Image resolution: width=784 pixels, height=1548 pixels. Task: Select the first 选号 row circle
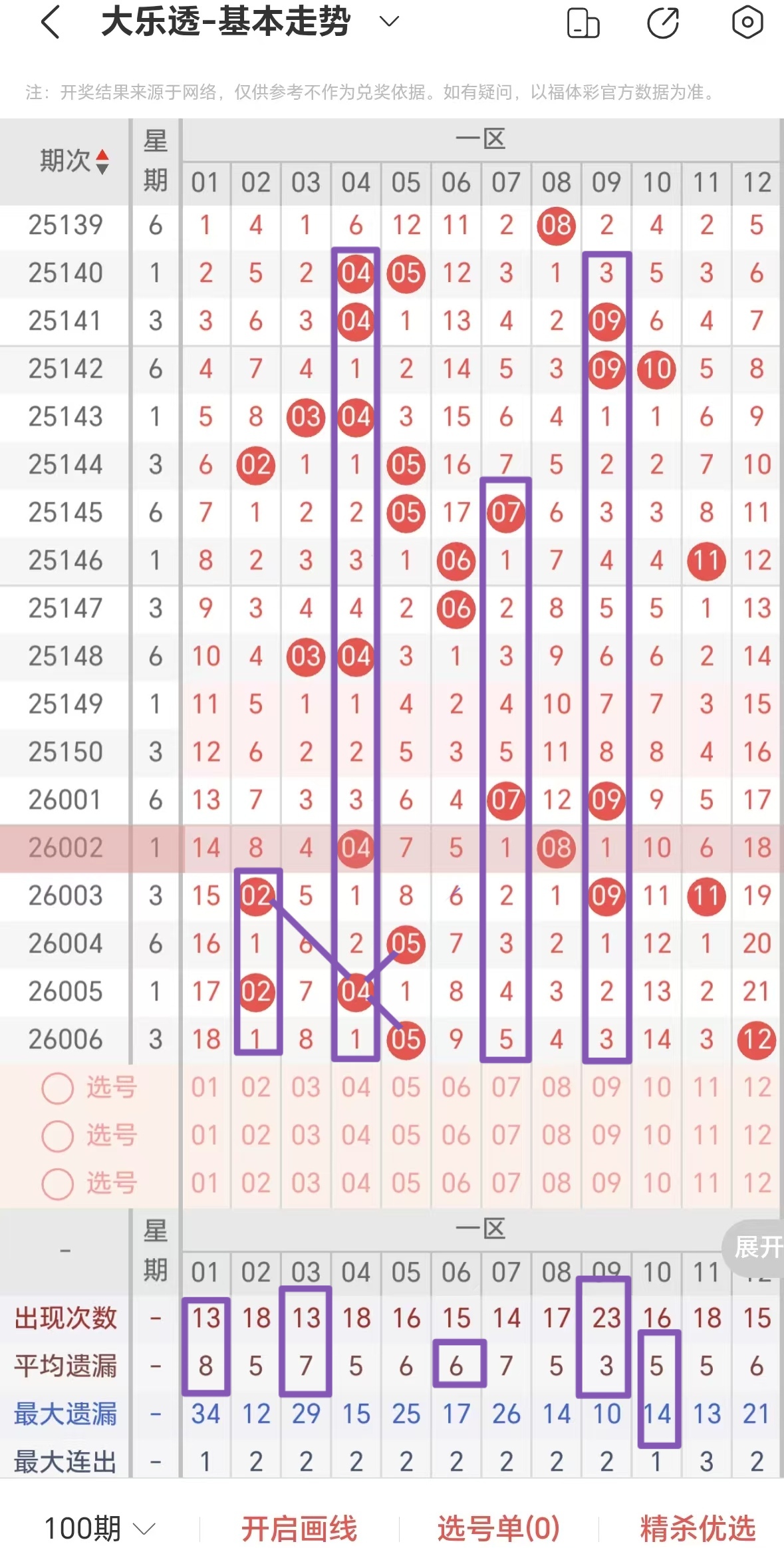[x=57, y=1087]
